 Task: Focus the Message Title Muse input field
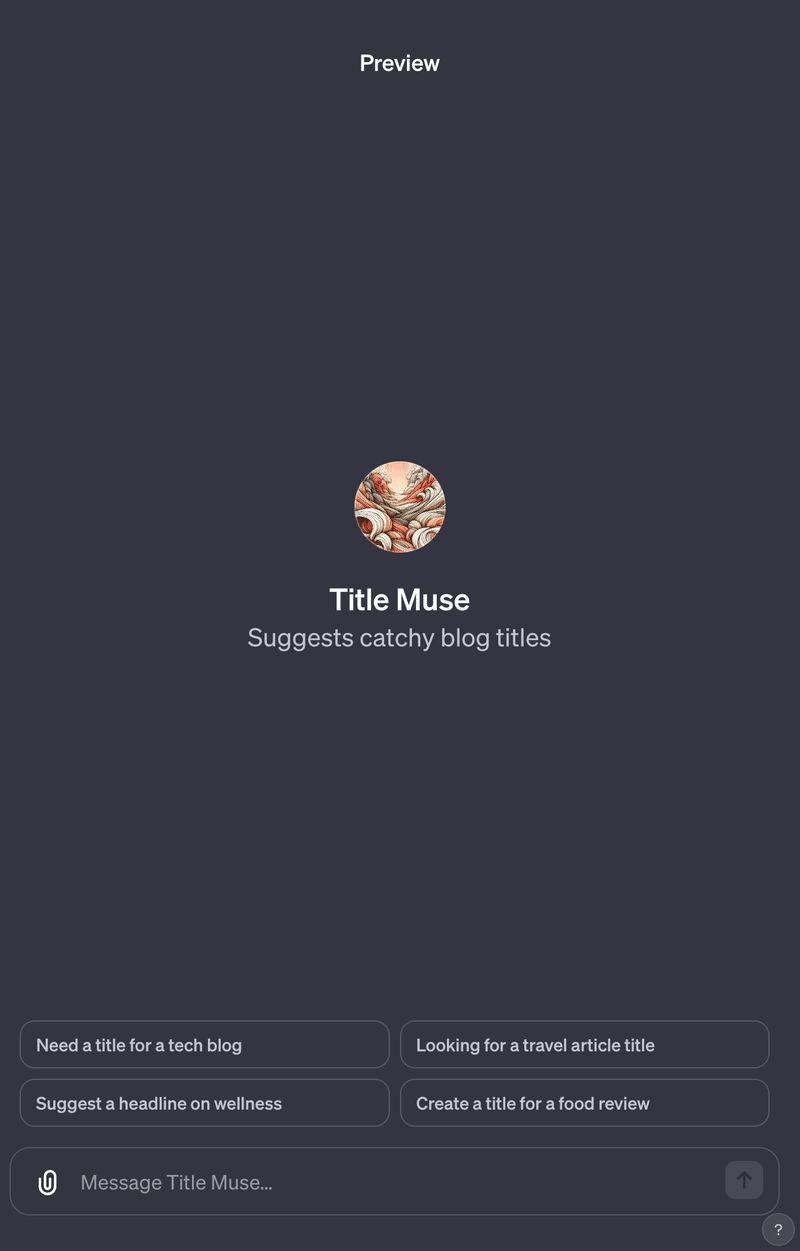pos(390,1182)
